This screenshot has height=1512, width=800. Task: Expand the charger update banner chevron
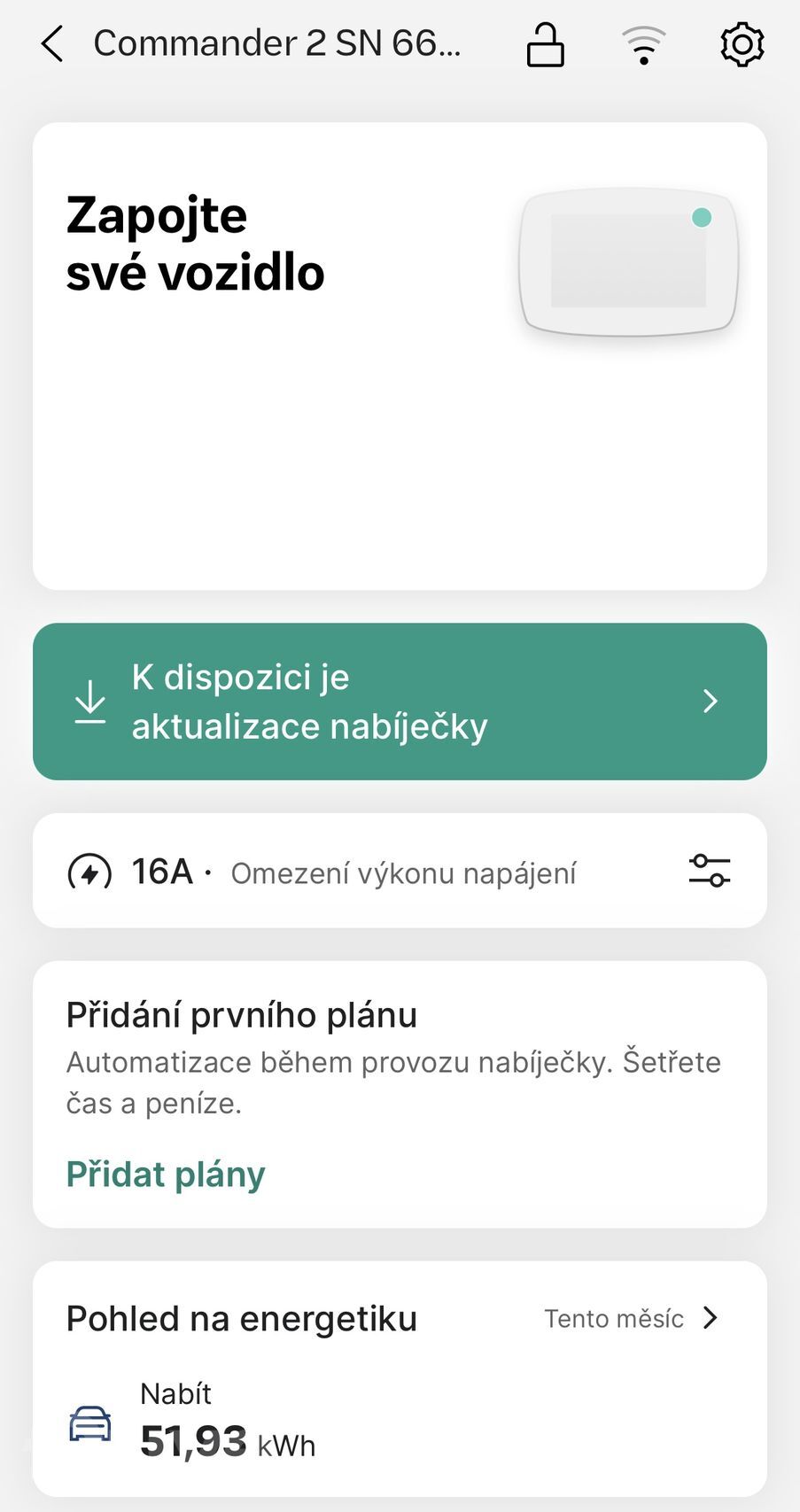tap(710, 701)
